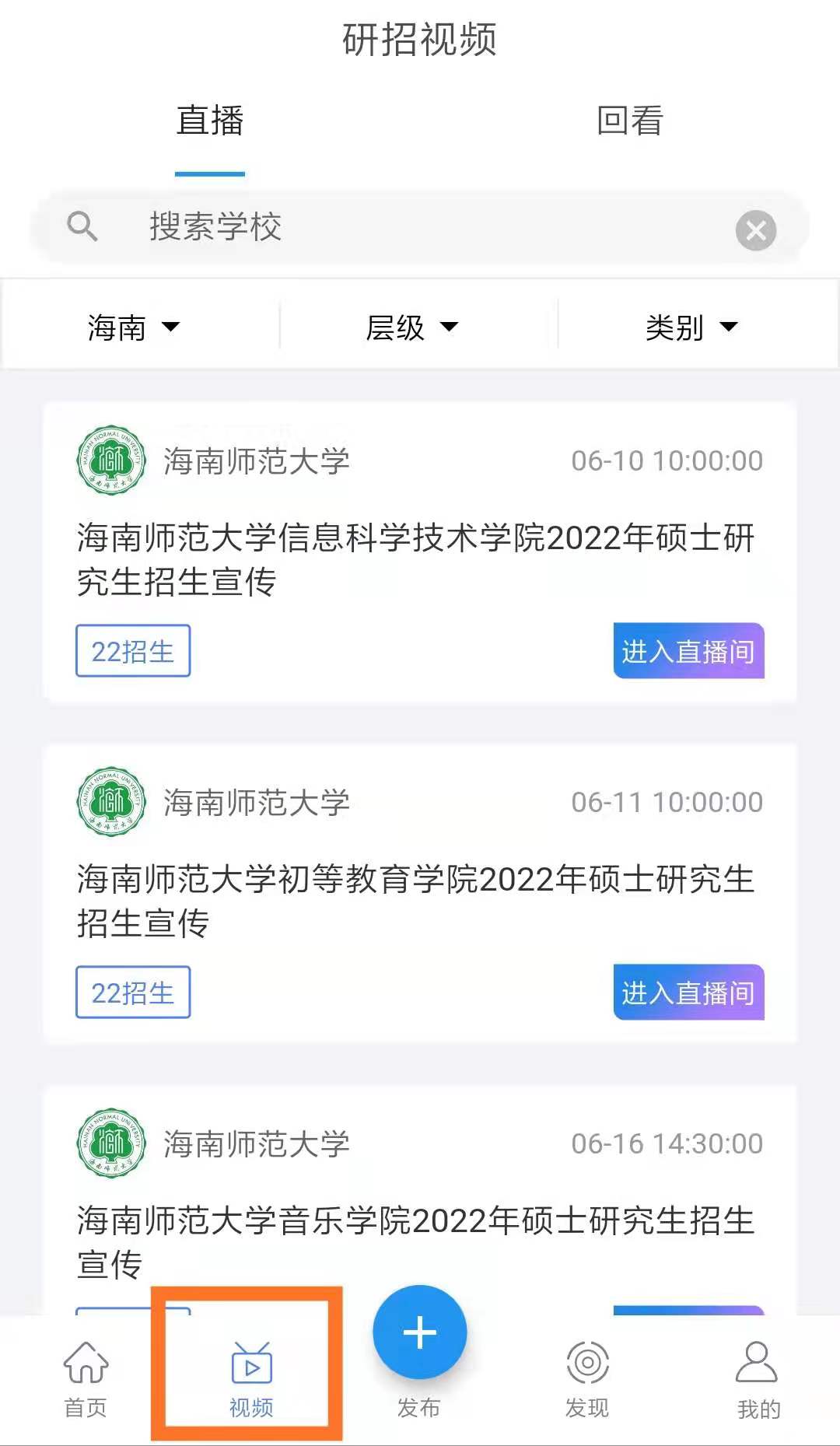Image resolution: width=840 pixels, height=1446 pixels.
Task: Open the 海南 region dropdown
Action: [x=134, y=327]
